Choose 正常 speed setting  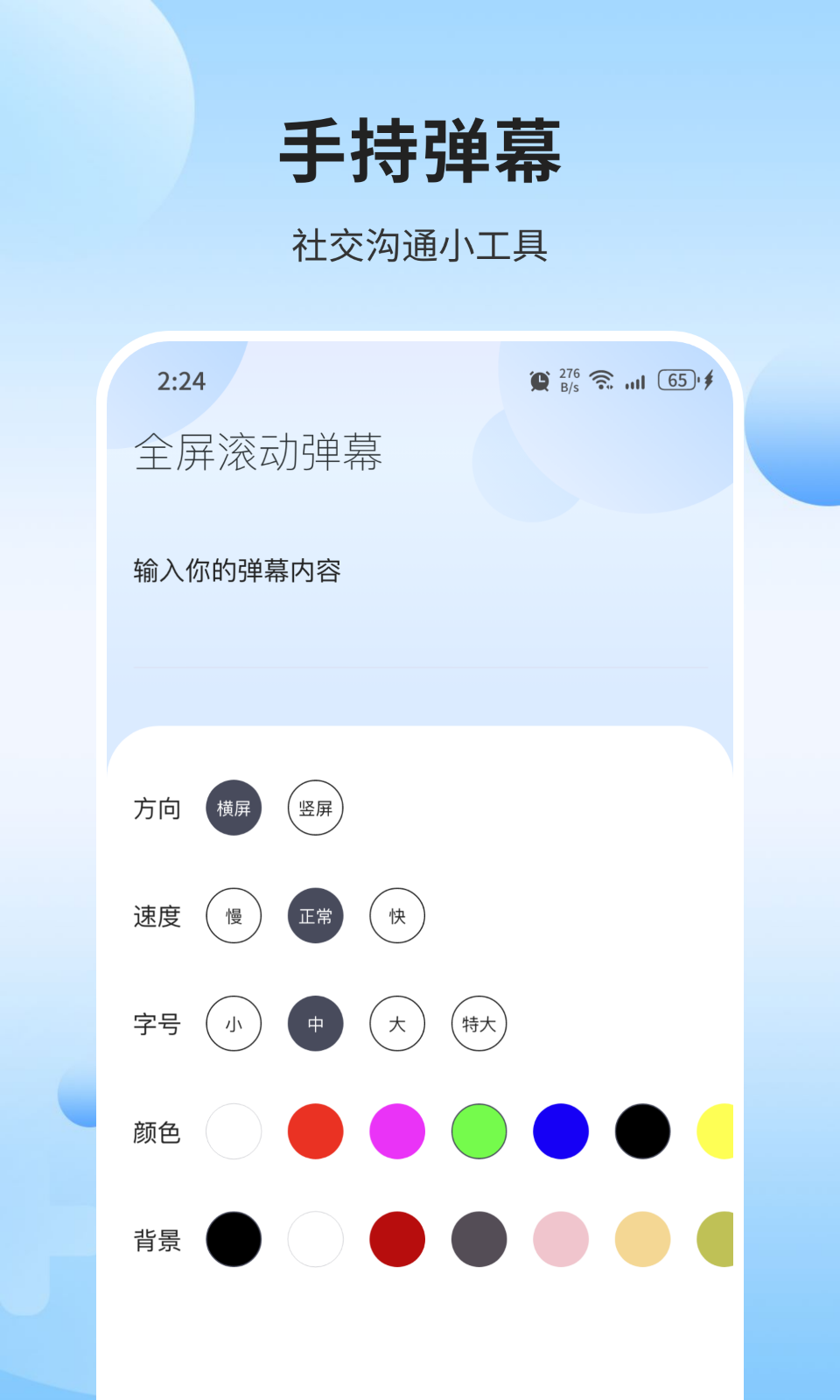[x=315, y=915]
